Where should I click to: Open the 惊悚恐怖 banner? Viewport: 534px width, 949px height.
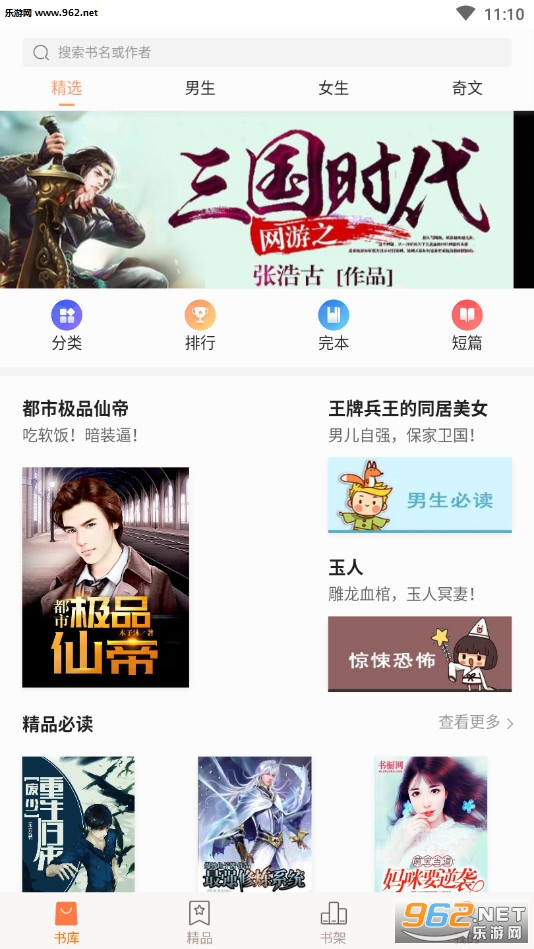pos(420,654)
